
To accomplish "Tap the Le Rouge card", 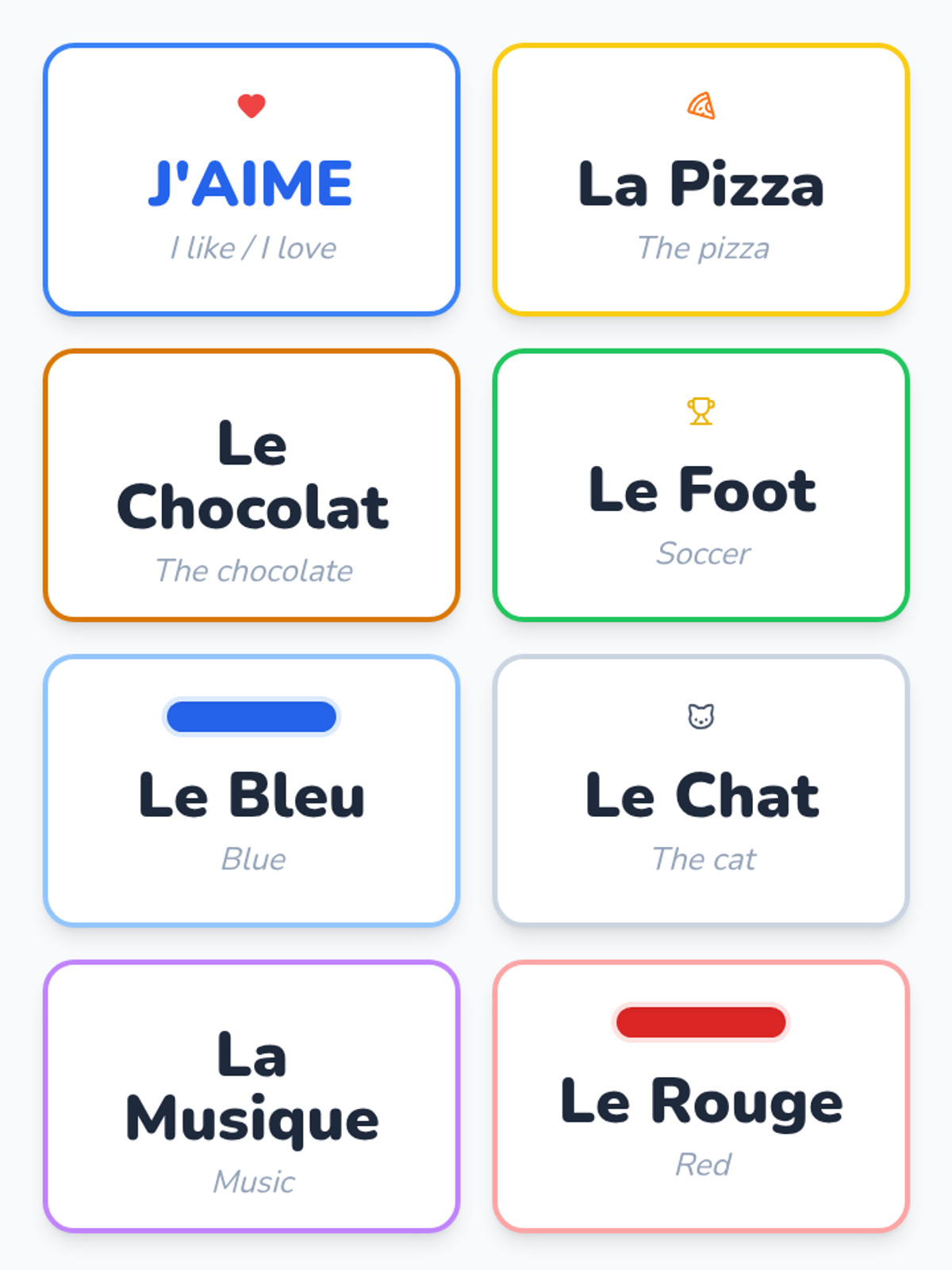I will click(701, 1096).
